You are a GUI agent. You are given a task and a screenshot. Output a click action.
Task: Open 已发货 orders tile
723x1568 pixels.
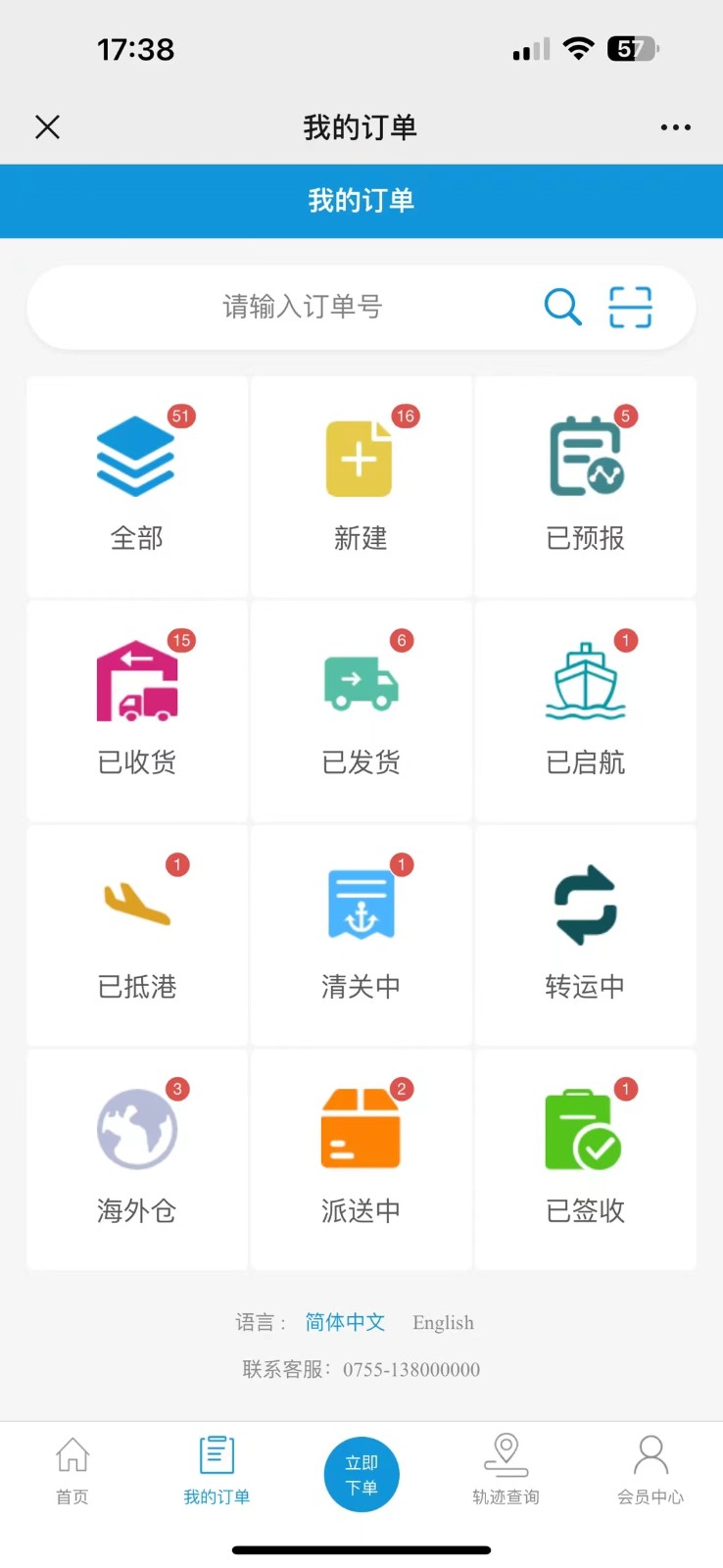[361, 710]
